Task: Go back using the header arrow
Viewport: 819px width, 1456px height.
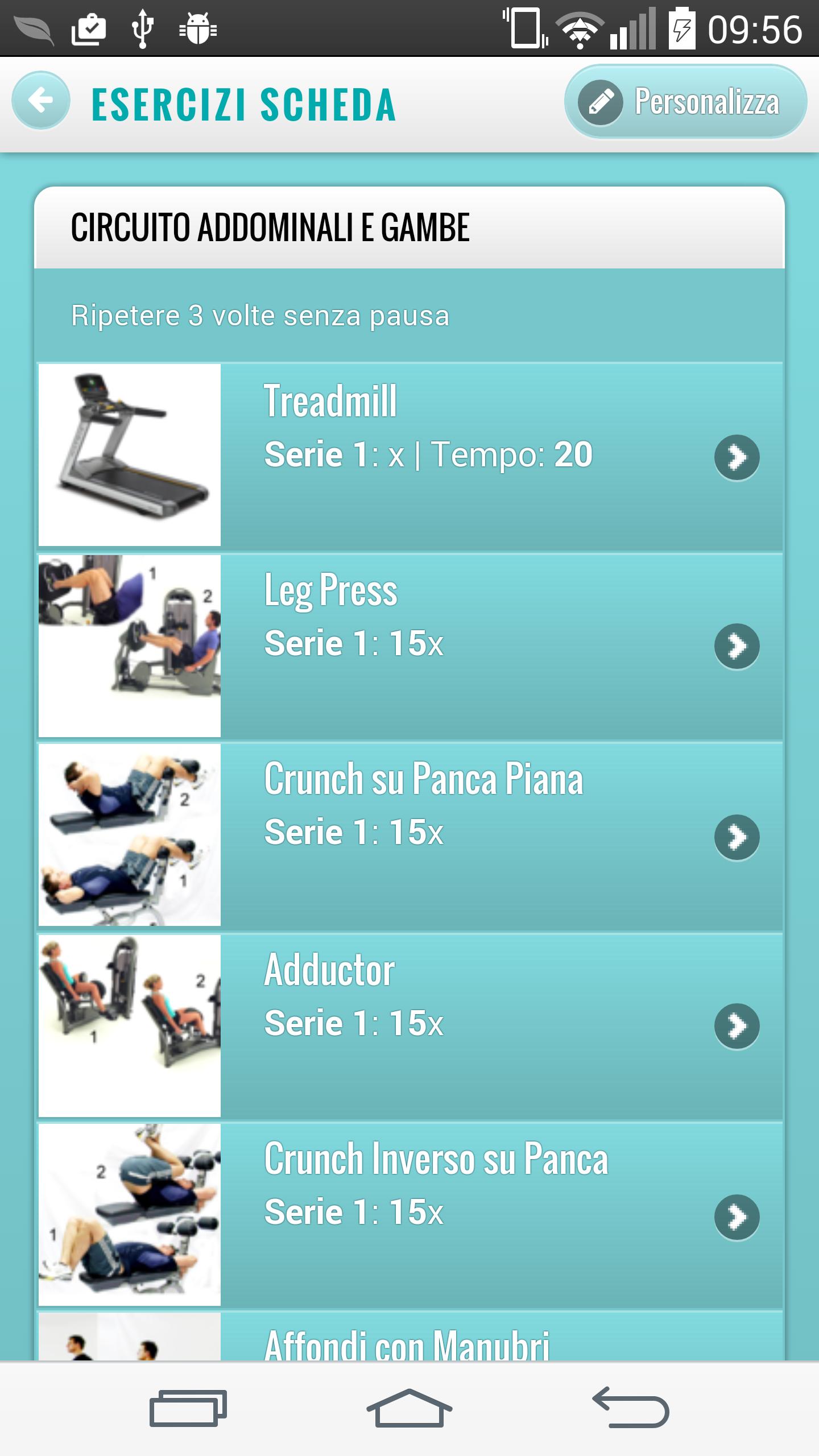Action: (x=40, y=101)
